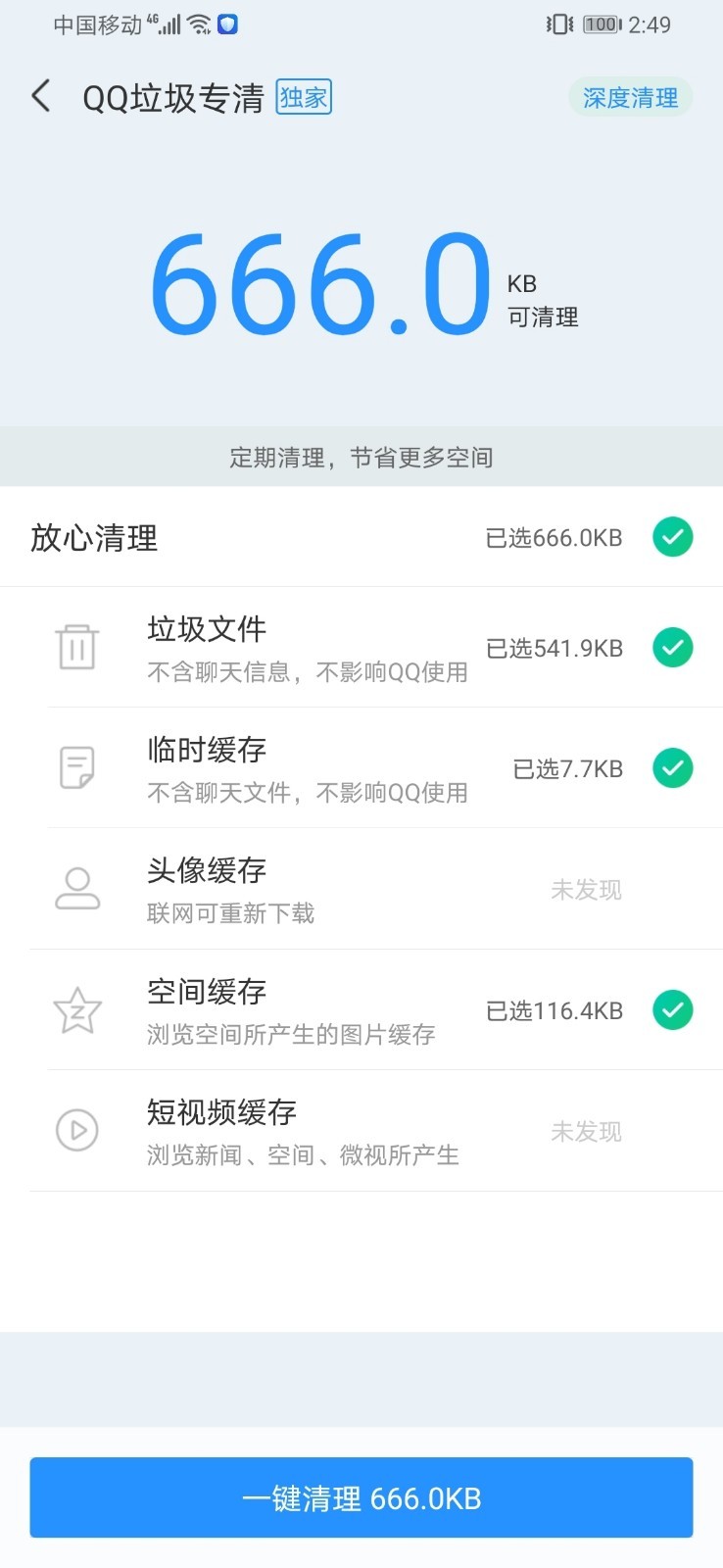The height and width of the screenshot is (1568, 723).
Task: Toggle the checkmark for 放心清理
Action: 672,537
